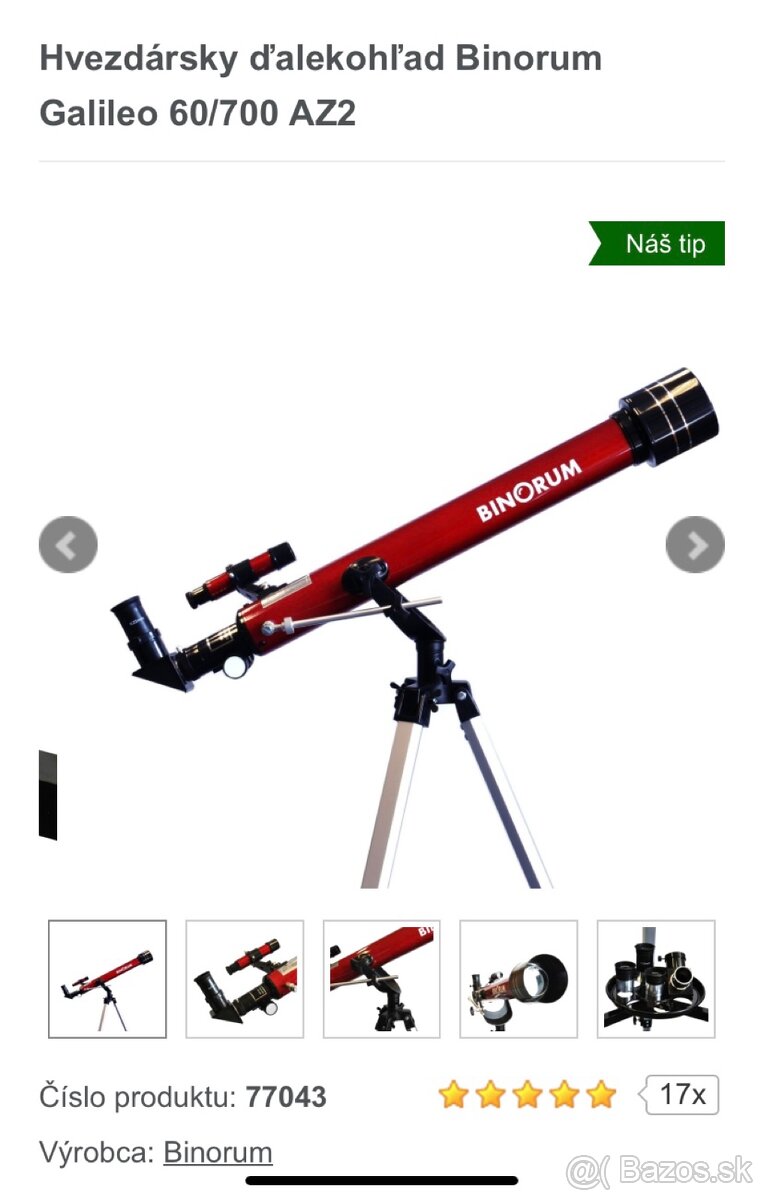This screenshot has height=1200, width=764.
Task: View the eyepiece and finder close-up thumbnail
Action: [244, 978]
